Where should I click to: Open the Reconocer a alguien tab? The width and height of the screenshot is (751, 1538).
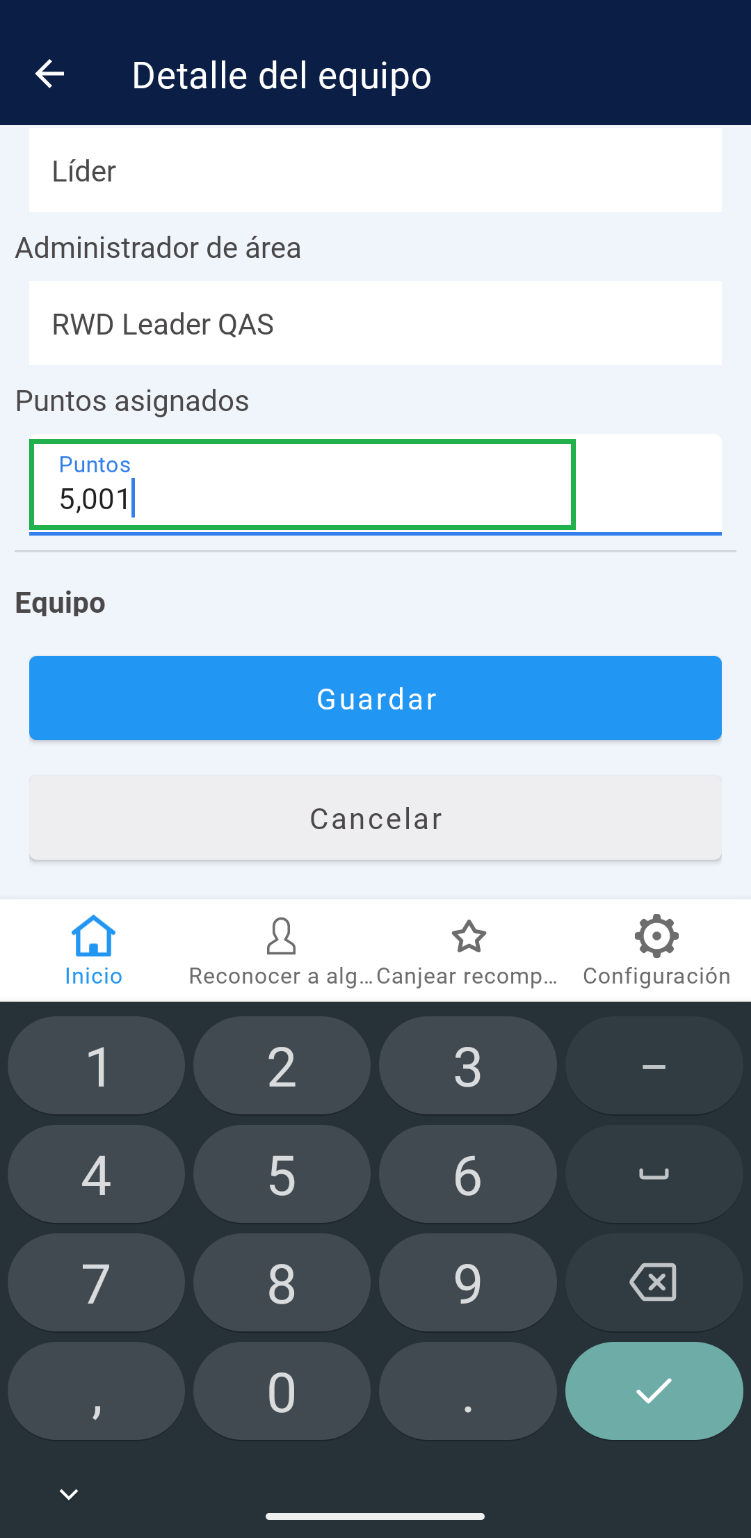coord(281,951)
